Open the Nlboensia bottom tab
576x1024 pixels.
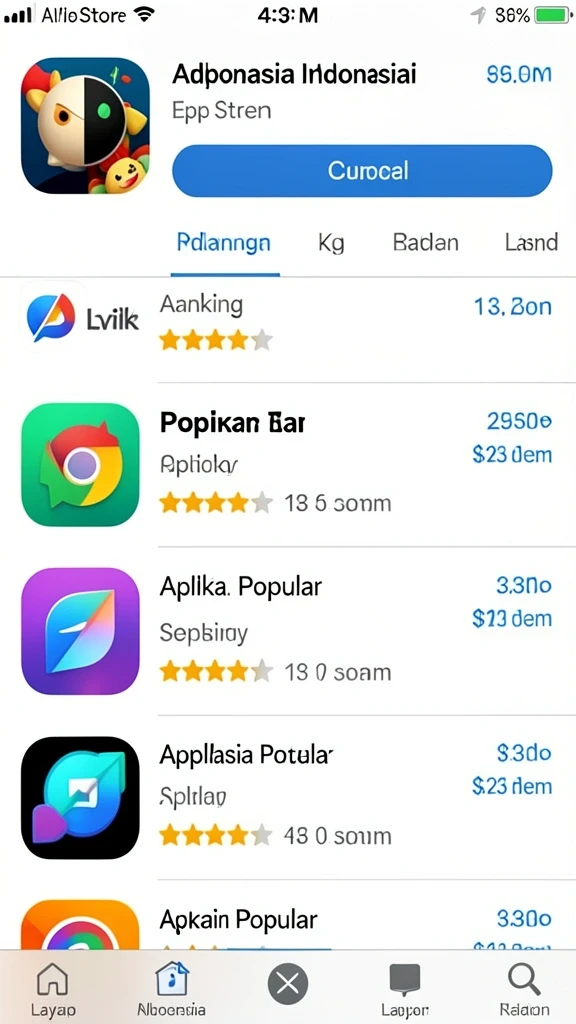coord(171,989)
